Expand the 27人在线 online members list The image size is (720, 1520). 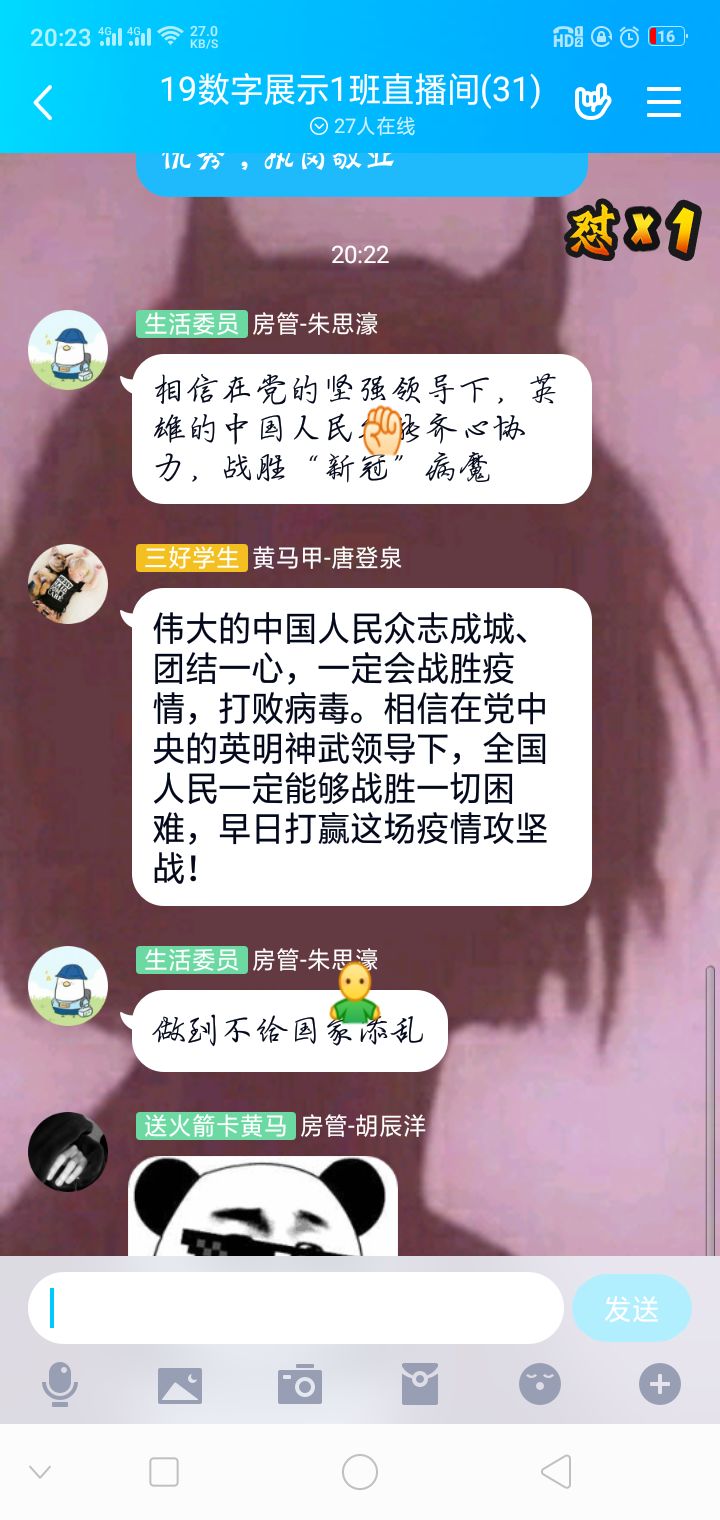[361, 127]
